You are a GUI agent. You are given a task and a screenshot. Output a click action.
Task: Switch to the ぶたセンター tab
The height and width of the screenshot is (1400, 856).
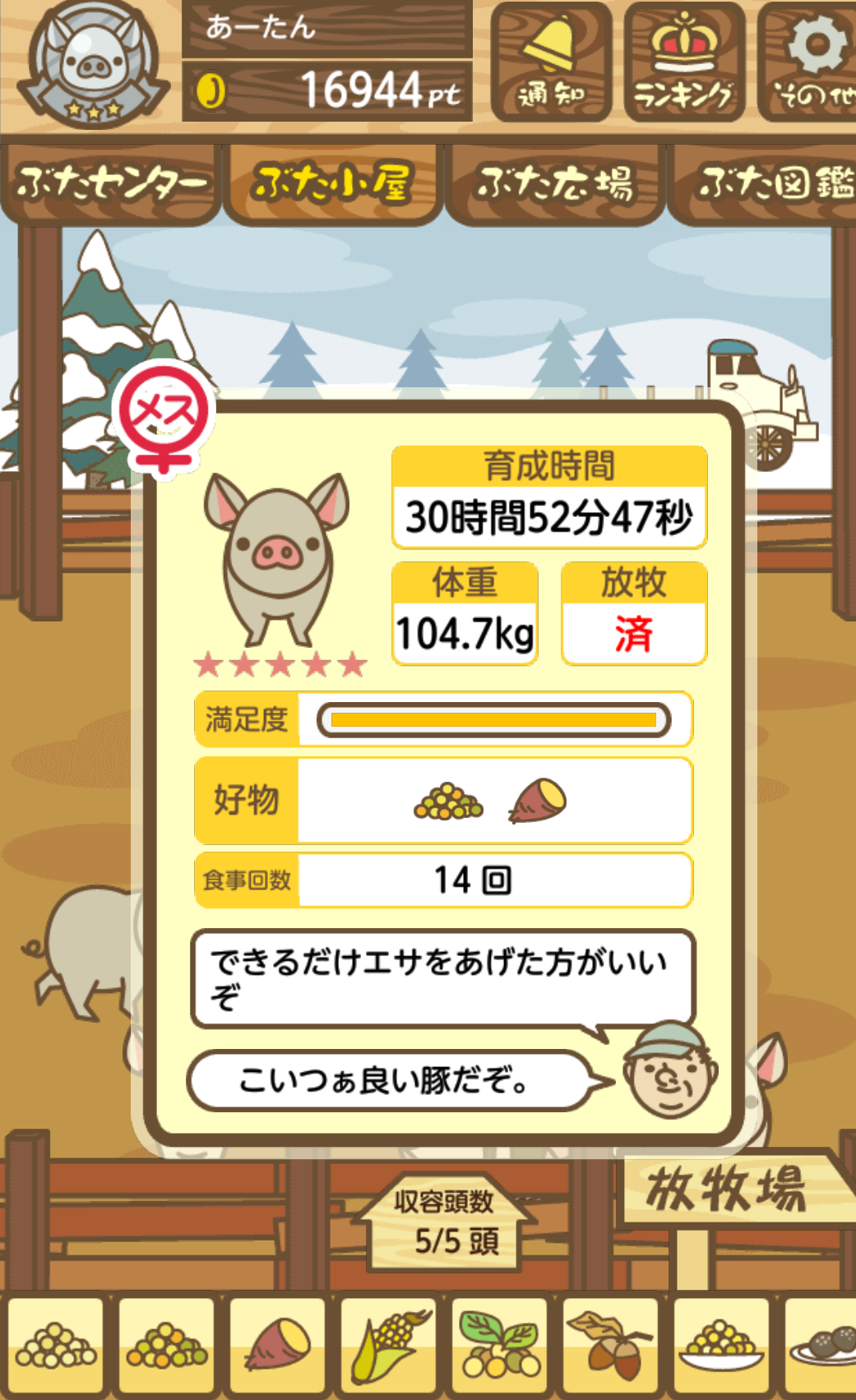[111, 183]
